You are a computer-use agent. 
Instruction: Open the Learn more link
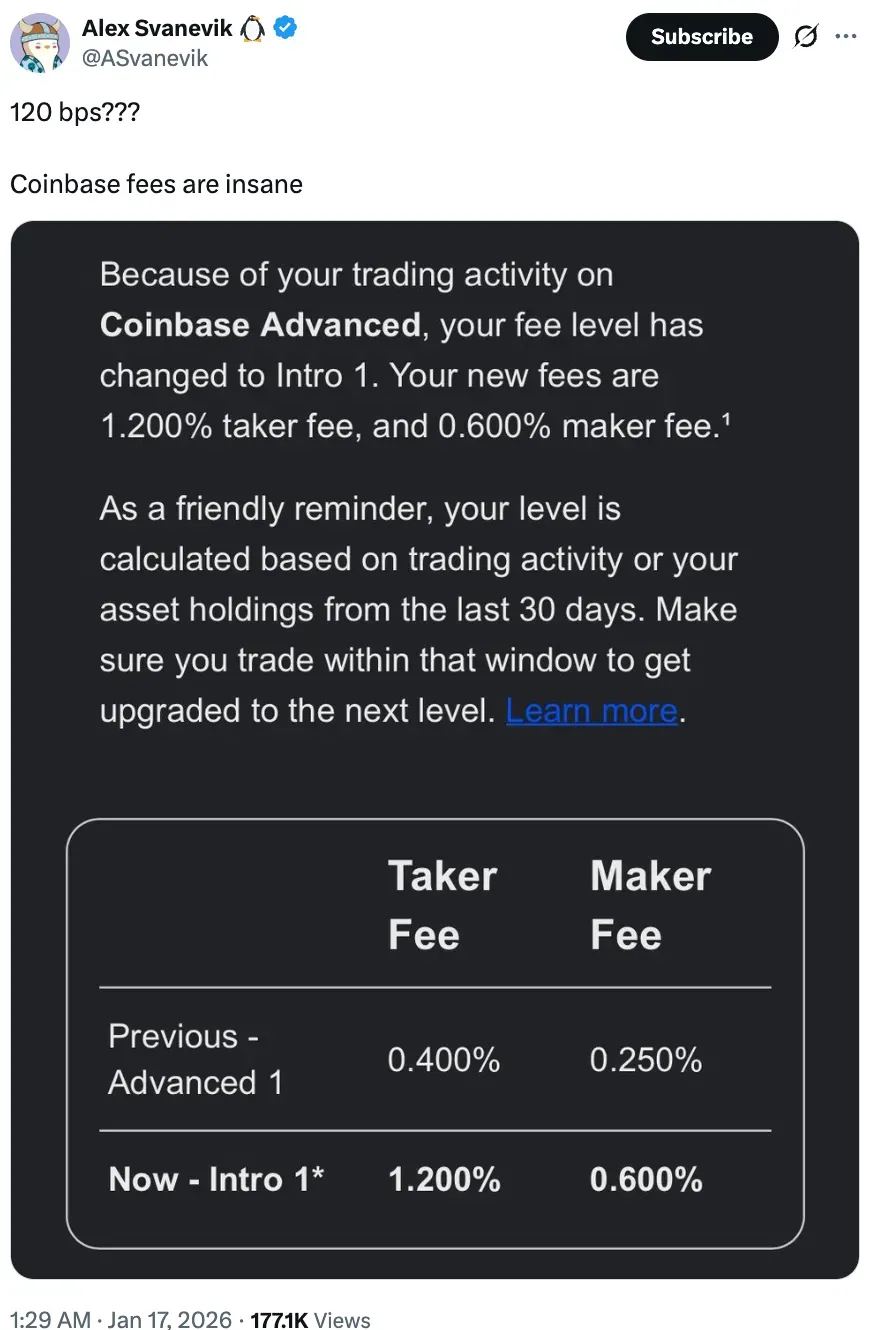592,710
